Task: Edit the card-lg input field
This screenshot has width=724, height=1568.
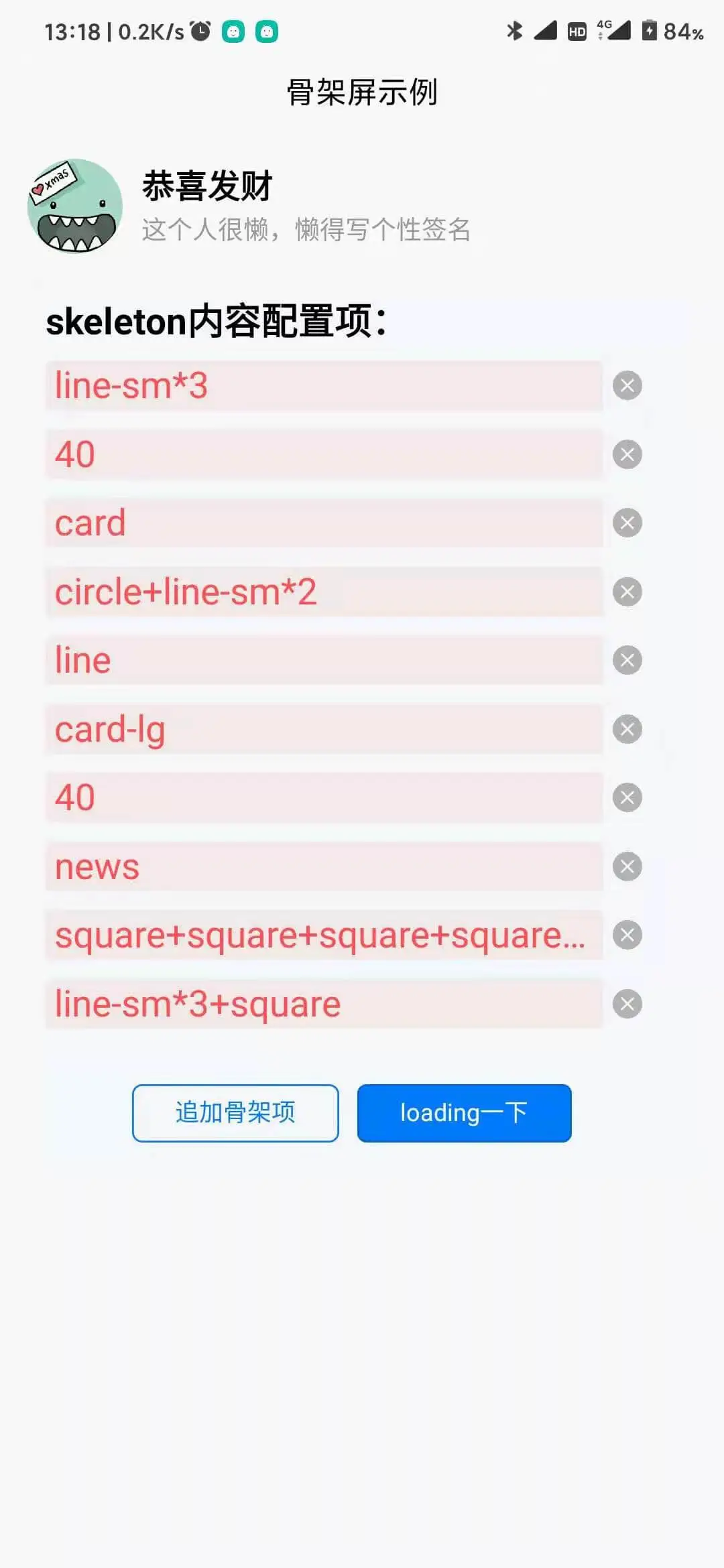Action: [x=324, y=729]
